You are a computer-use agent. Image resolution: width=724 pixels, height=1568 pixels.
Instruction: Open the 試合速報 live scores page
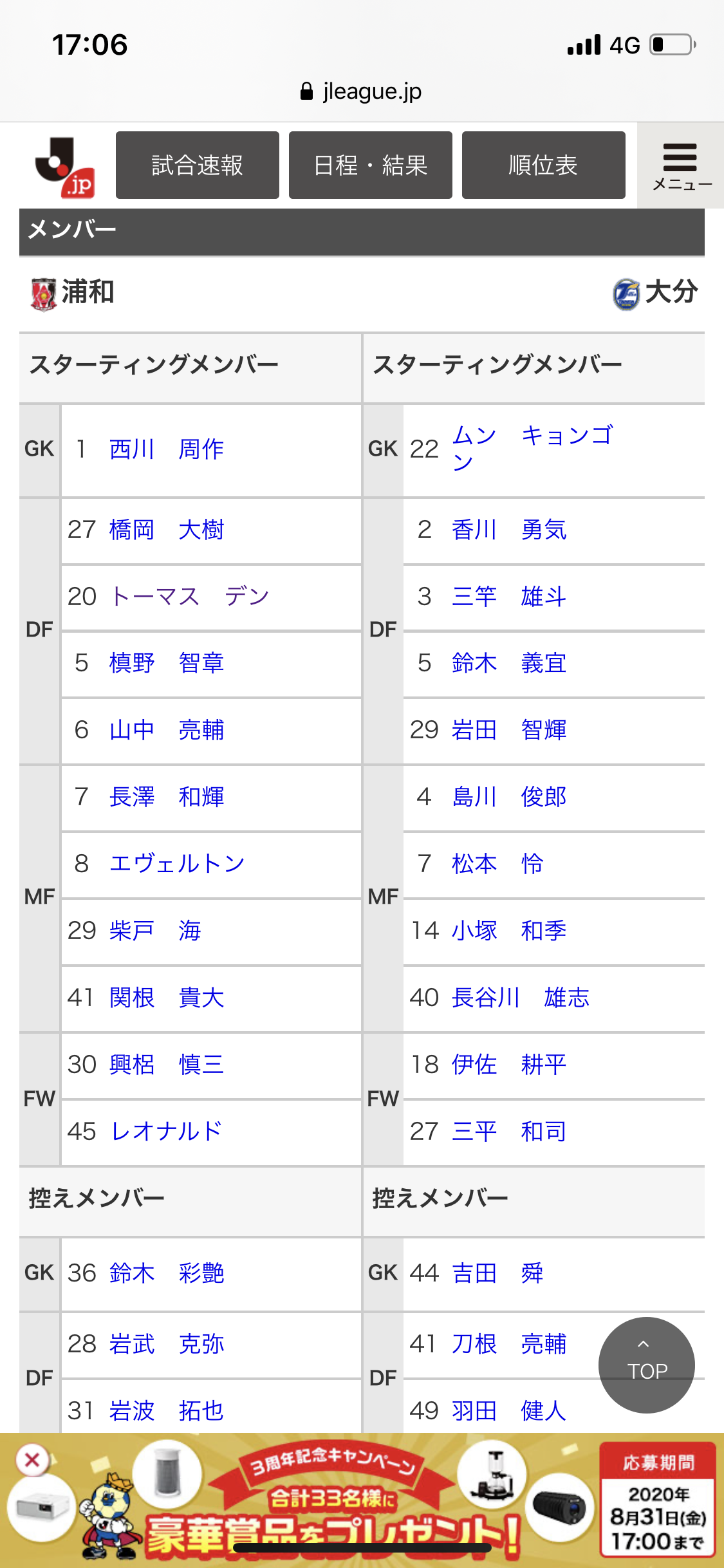tap(197, 165)
